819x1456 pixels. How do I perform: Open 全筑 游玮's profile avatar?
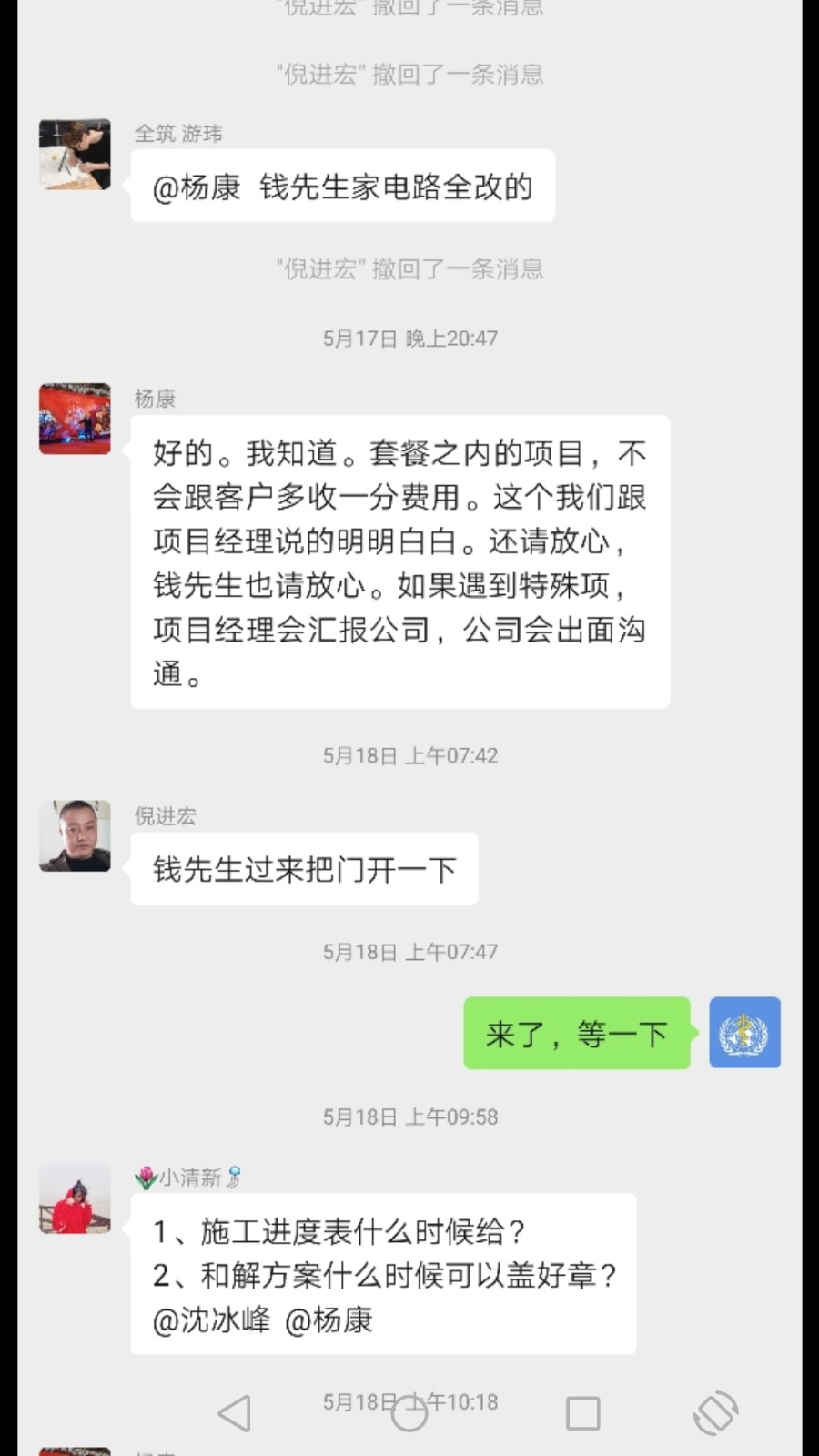tap(75, 155)
